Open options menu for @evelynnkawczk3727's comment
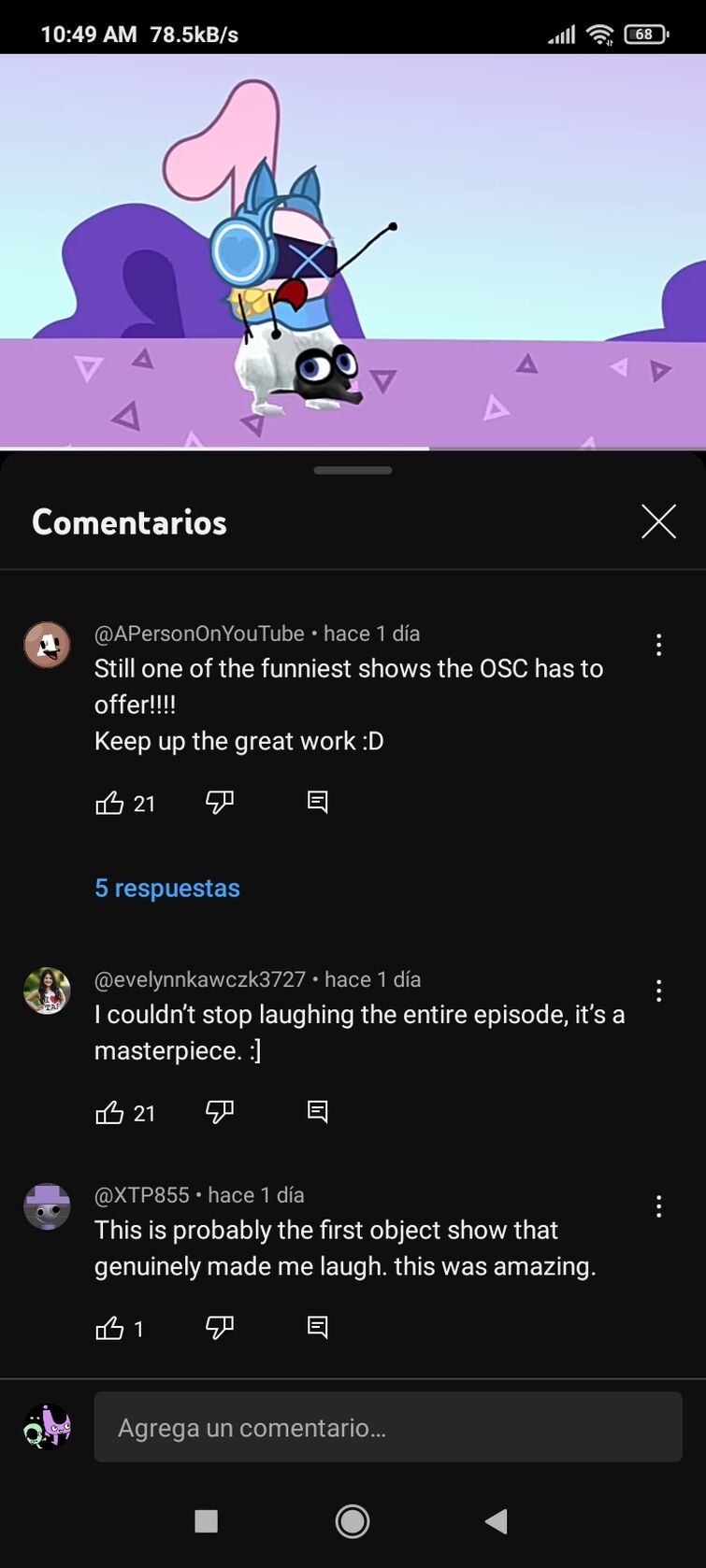The width and height of the screenshot is (706, 1568). 658,991
